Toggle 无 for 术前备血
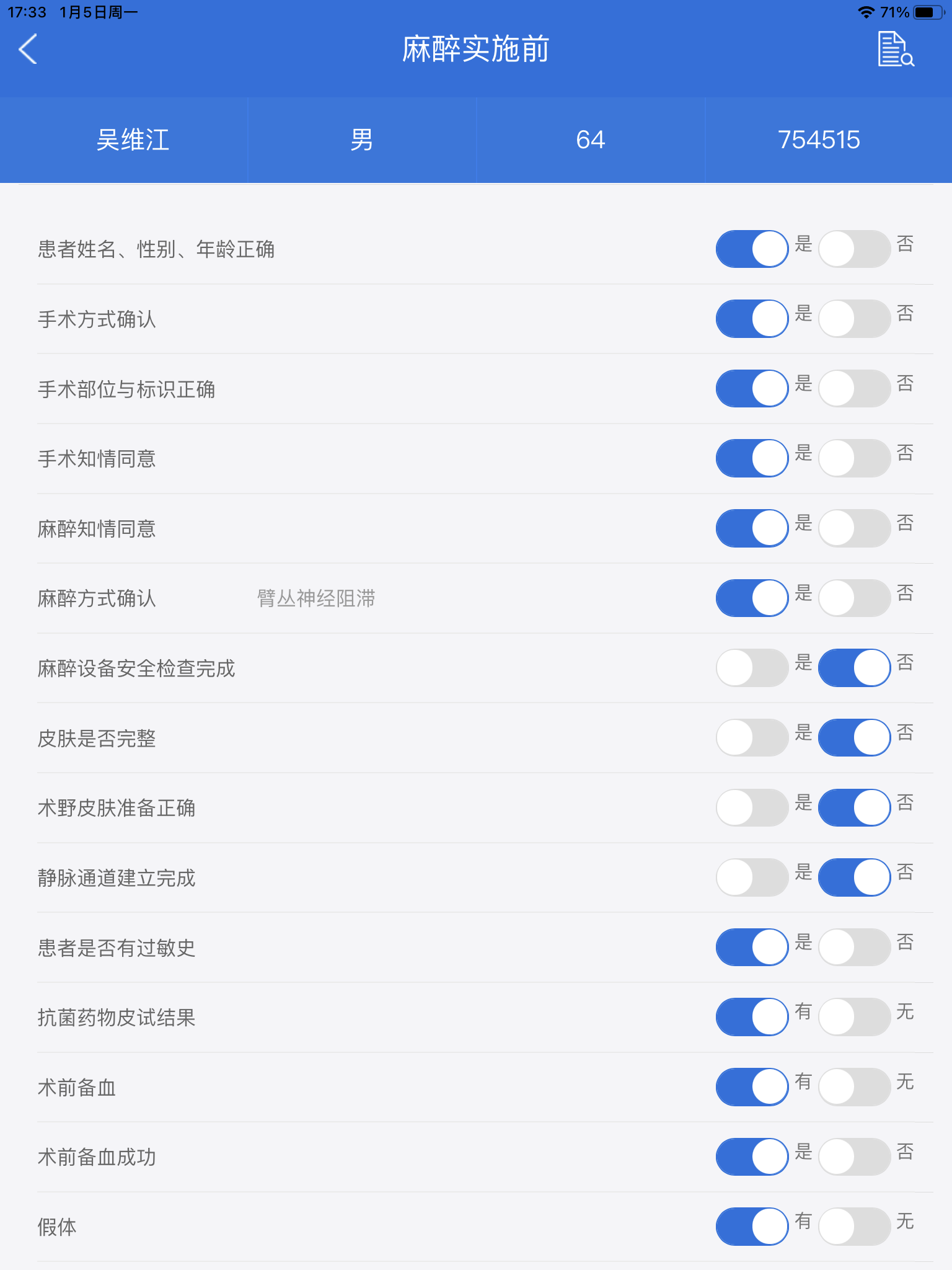Screen dimensions: 952x1270 853,1087
